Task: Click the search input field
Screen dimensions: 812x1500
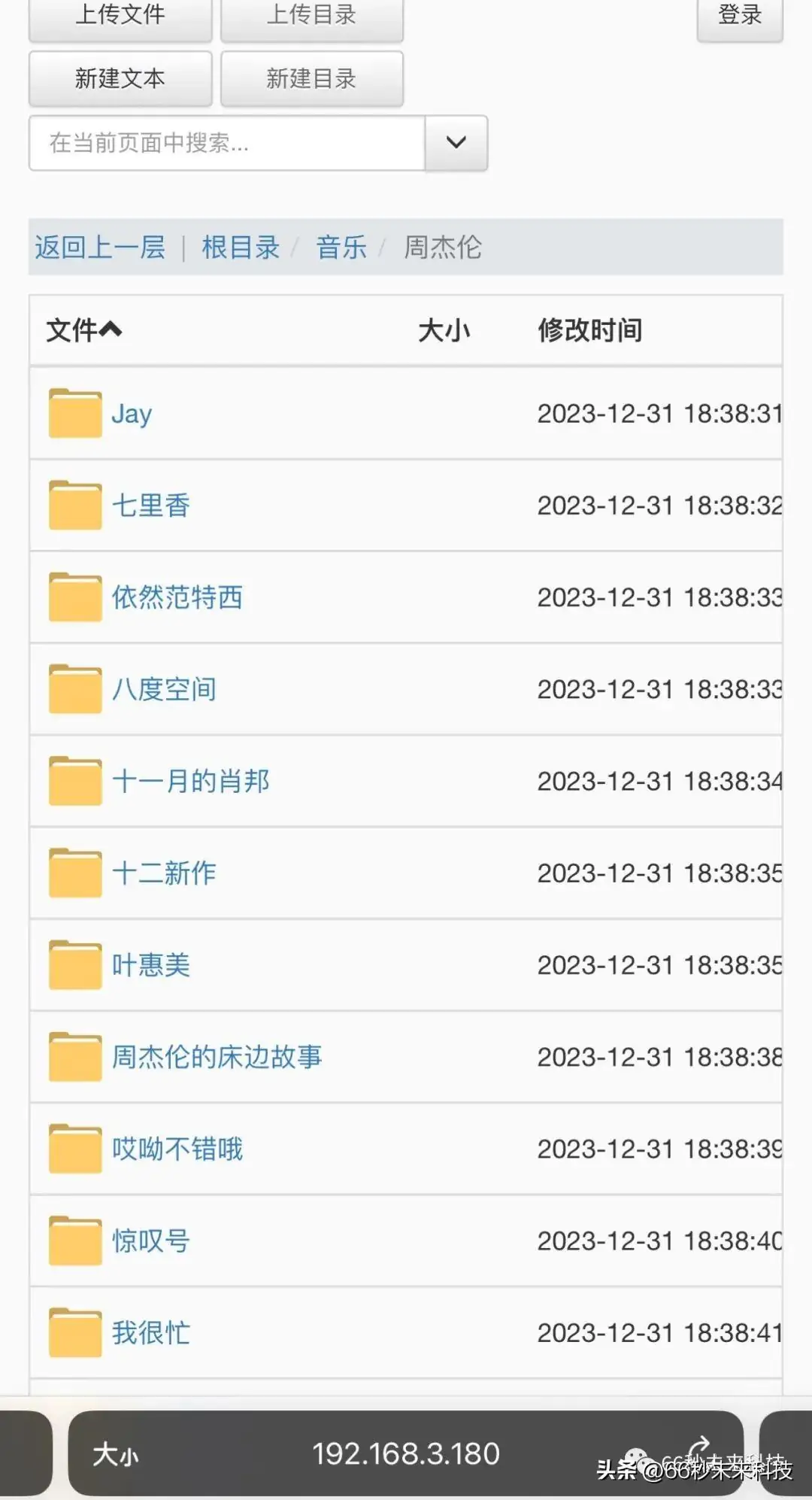Action: (x=226, y=143)
